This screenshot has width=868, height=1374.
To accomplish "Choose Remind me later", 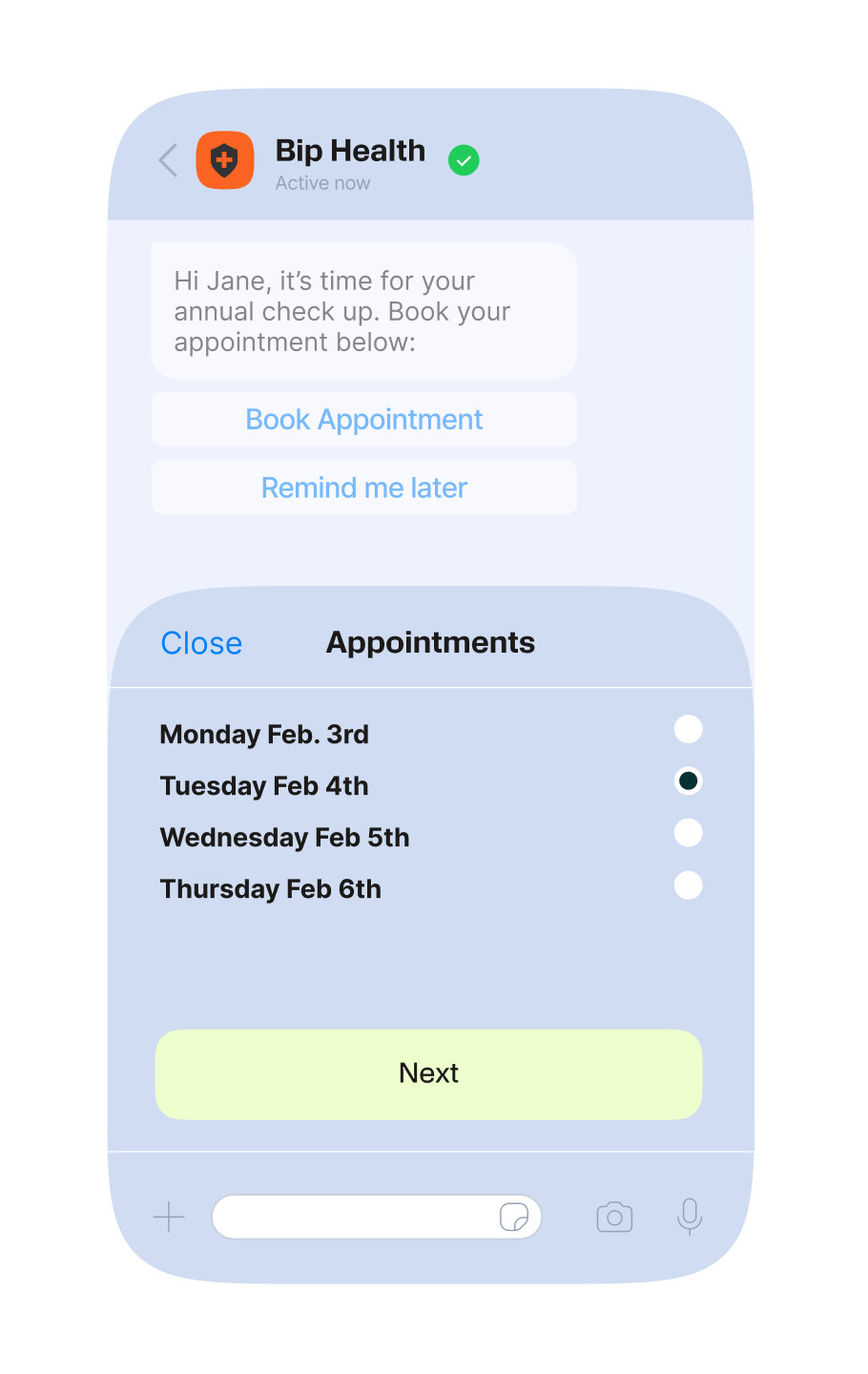I will pos(364,489).
